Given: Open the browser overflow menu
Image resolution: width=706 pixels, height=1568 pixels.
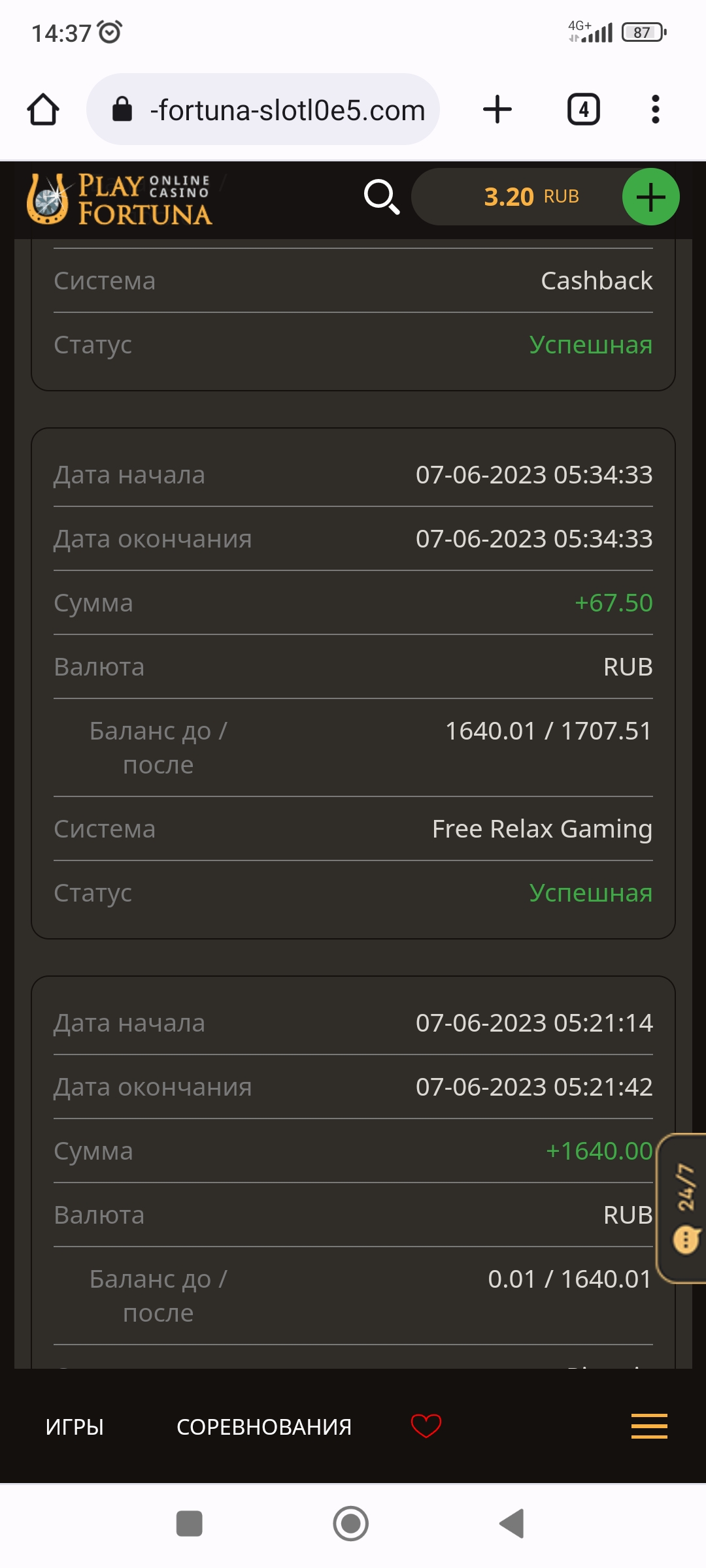Looking at the screenshot, I should 655,110.
